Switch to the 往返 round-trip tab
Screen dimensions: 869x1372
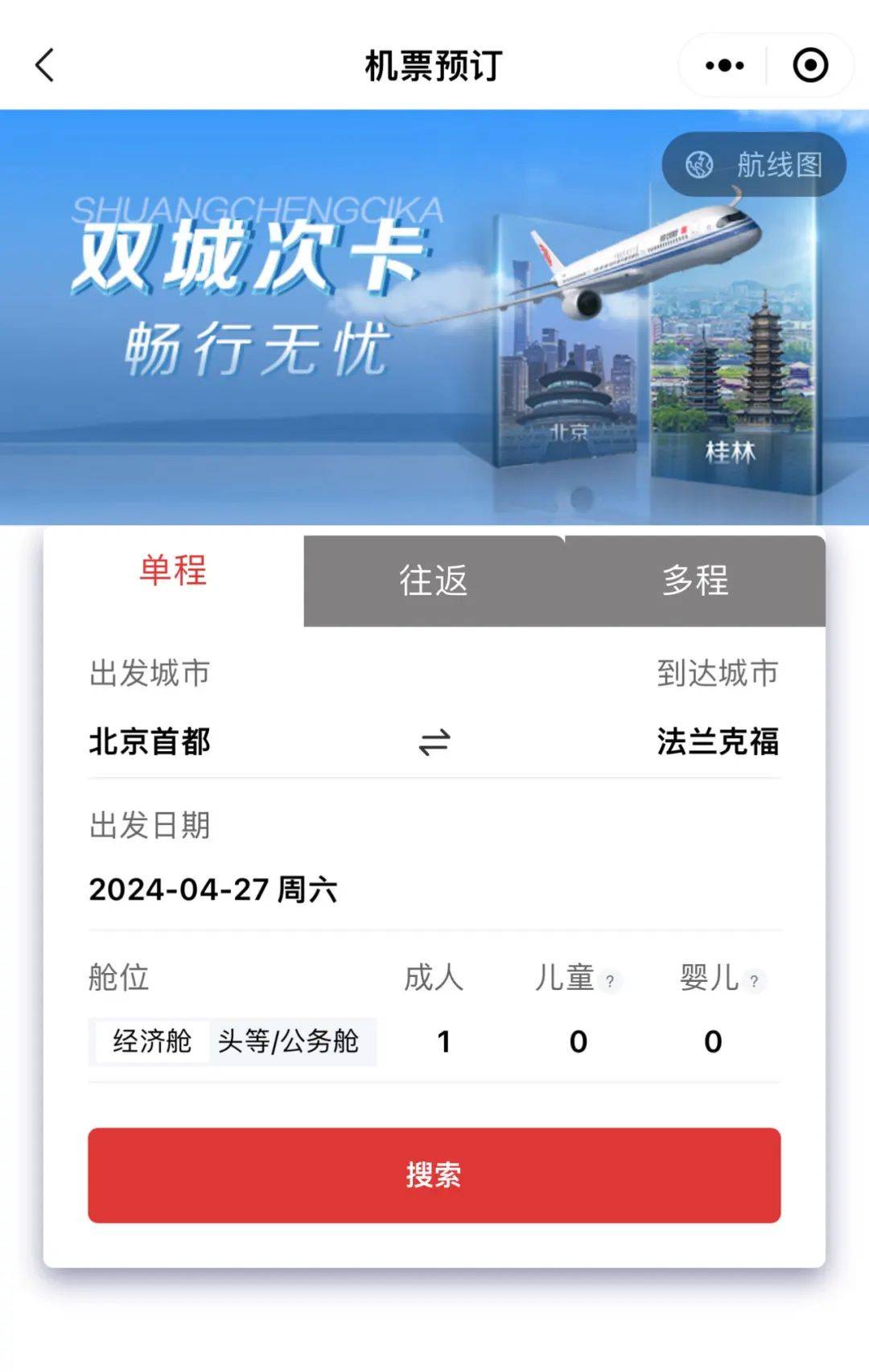[434, 581]
